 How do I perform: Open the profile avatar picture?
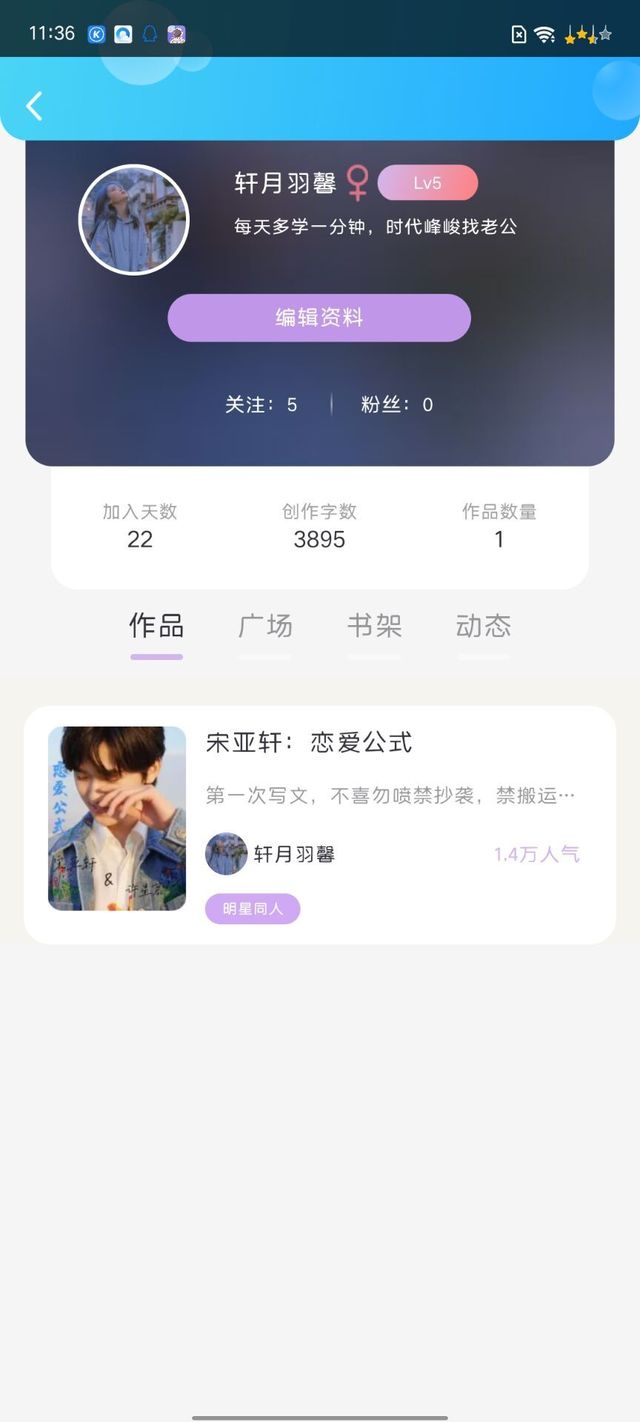134,220
